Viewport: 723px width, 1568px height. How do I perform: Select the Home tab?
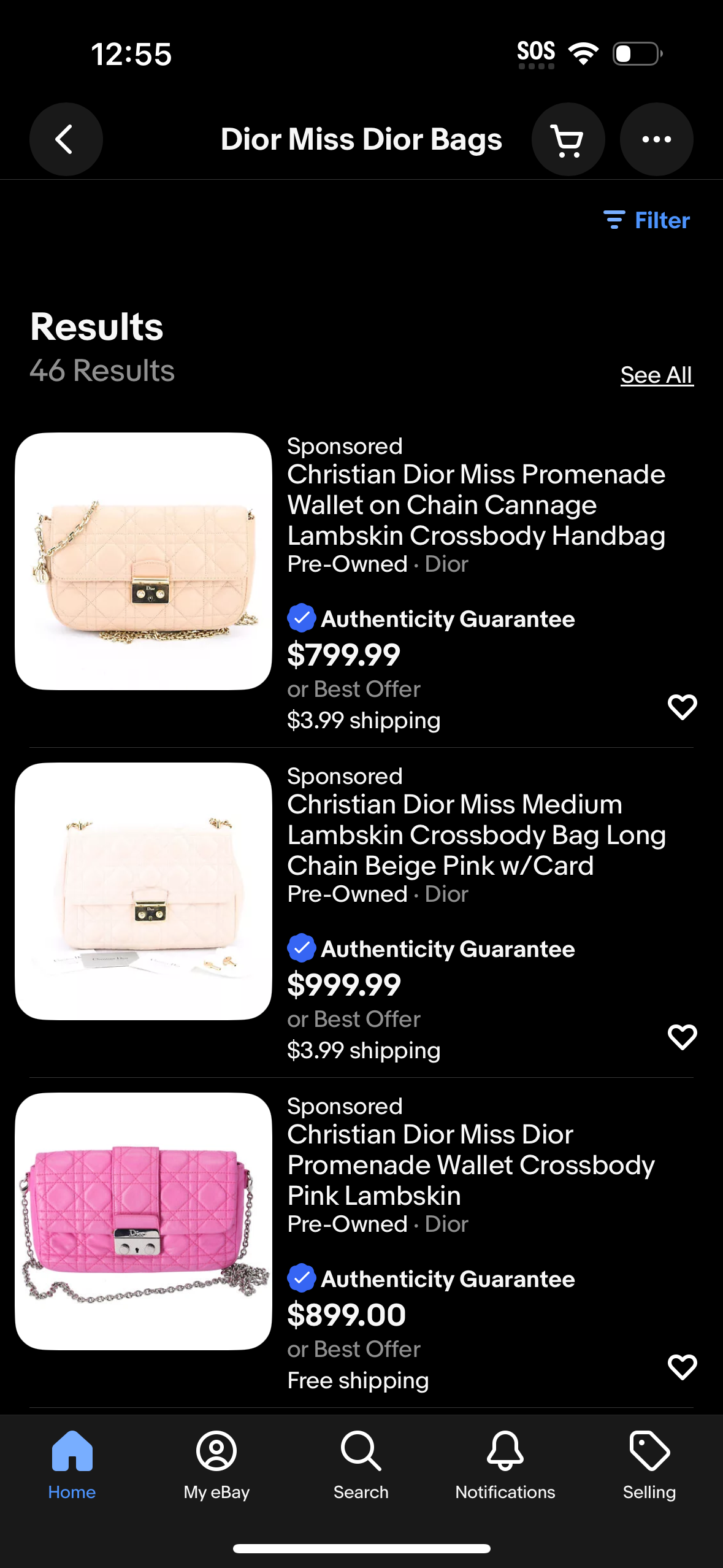tap(72, 1472)
